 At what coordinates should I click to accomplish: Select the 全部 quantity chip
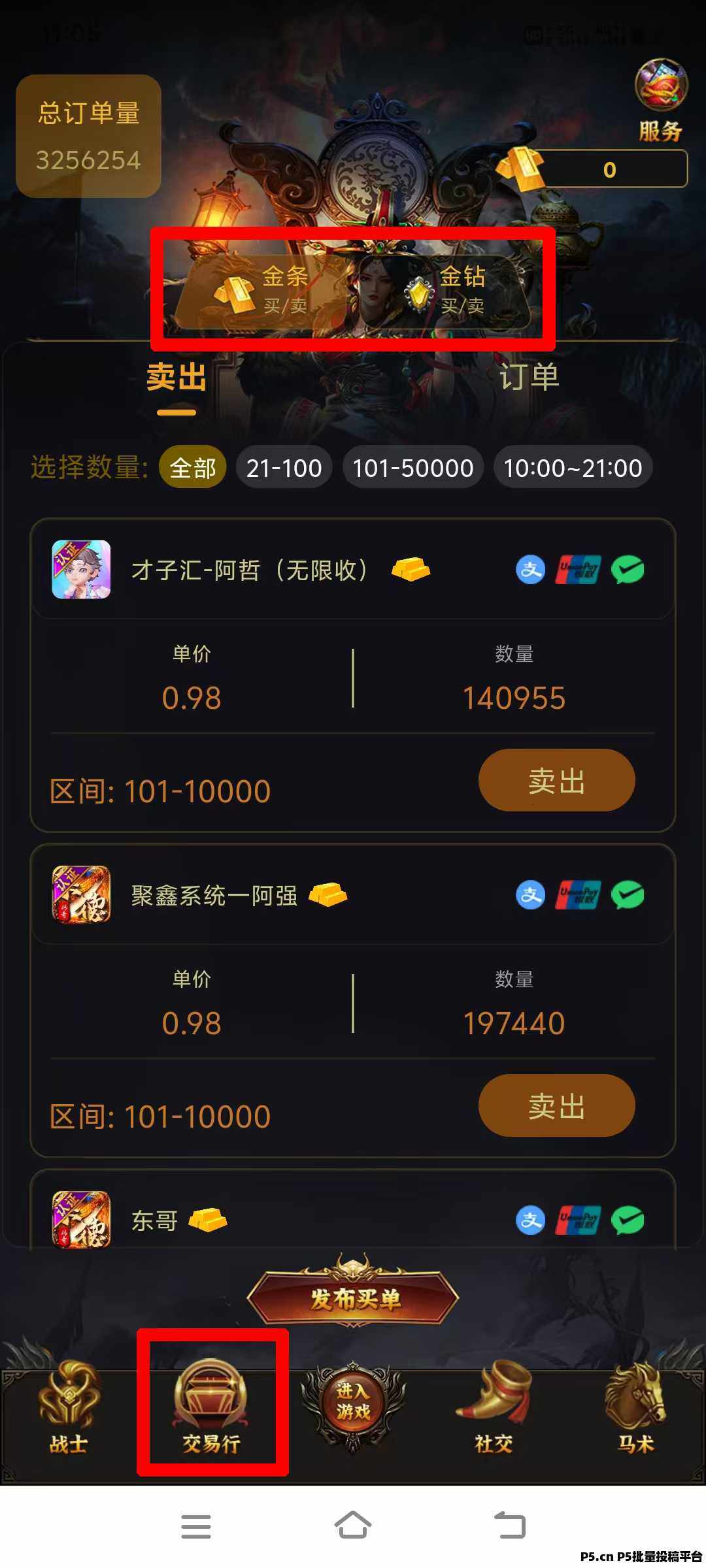192,468
